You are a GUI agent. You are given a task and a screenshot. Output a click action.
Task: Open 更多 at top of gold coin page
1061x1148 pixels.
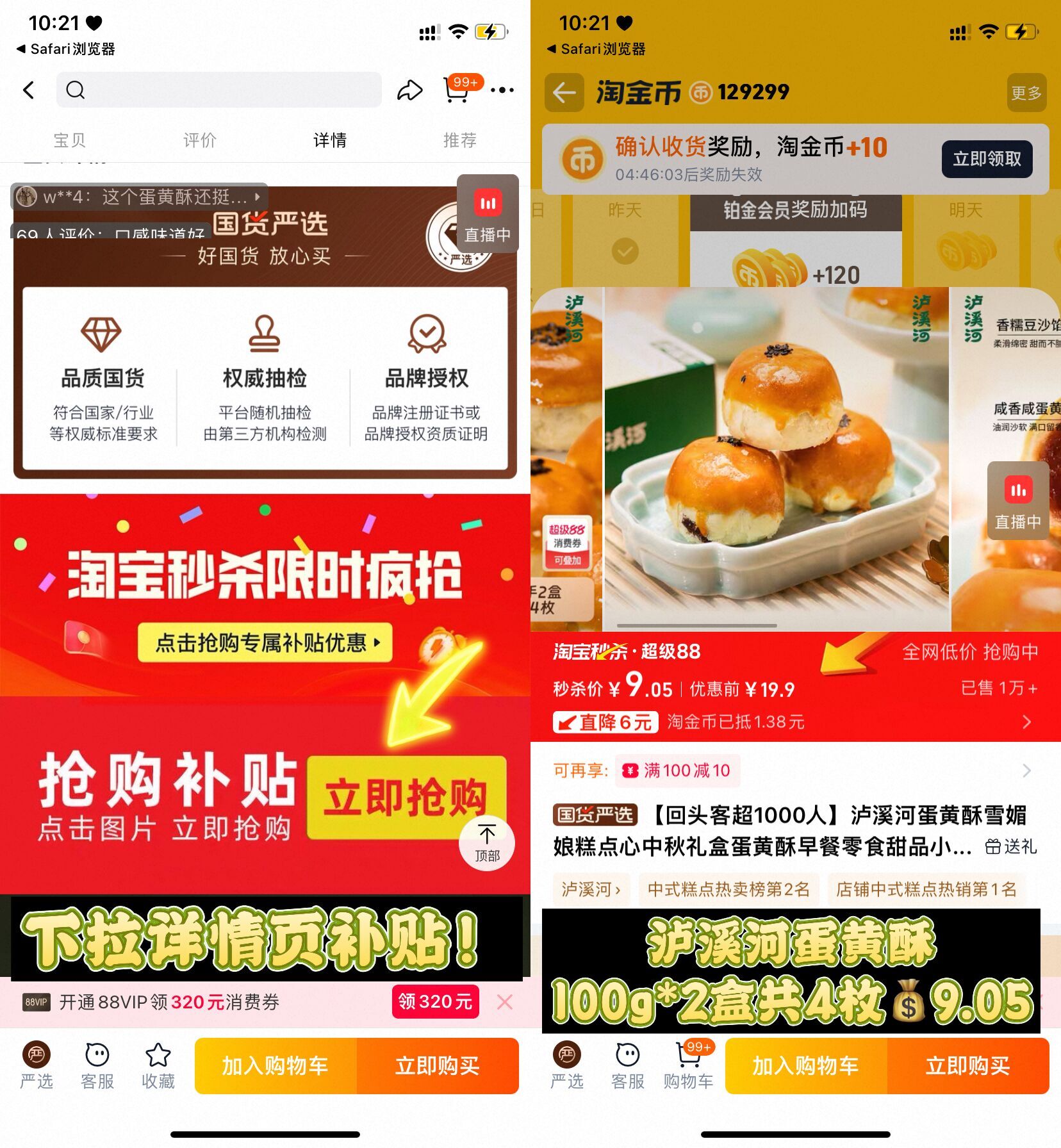click(x=1026, y=92)
